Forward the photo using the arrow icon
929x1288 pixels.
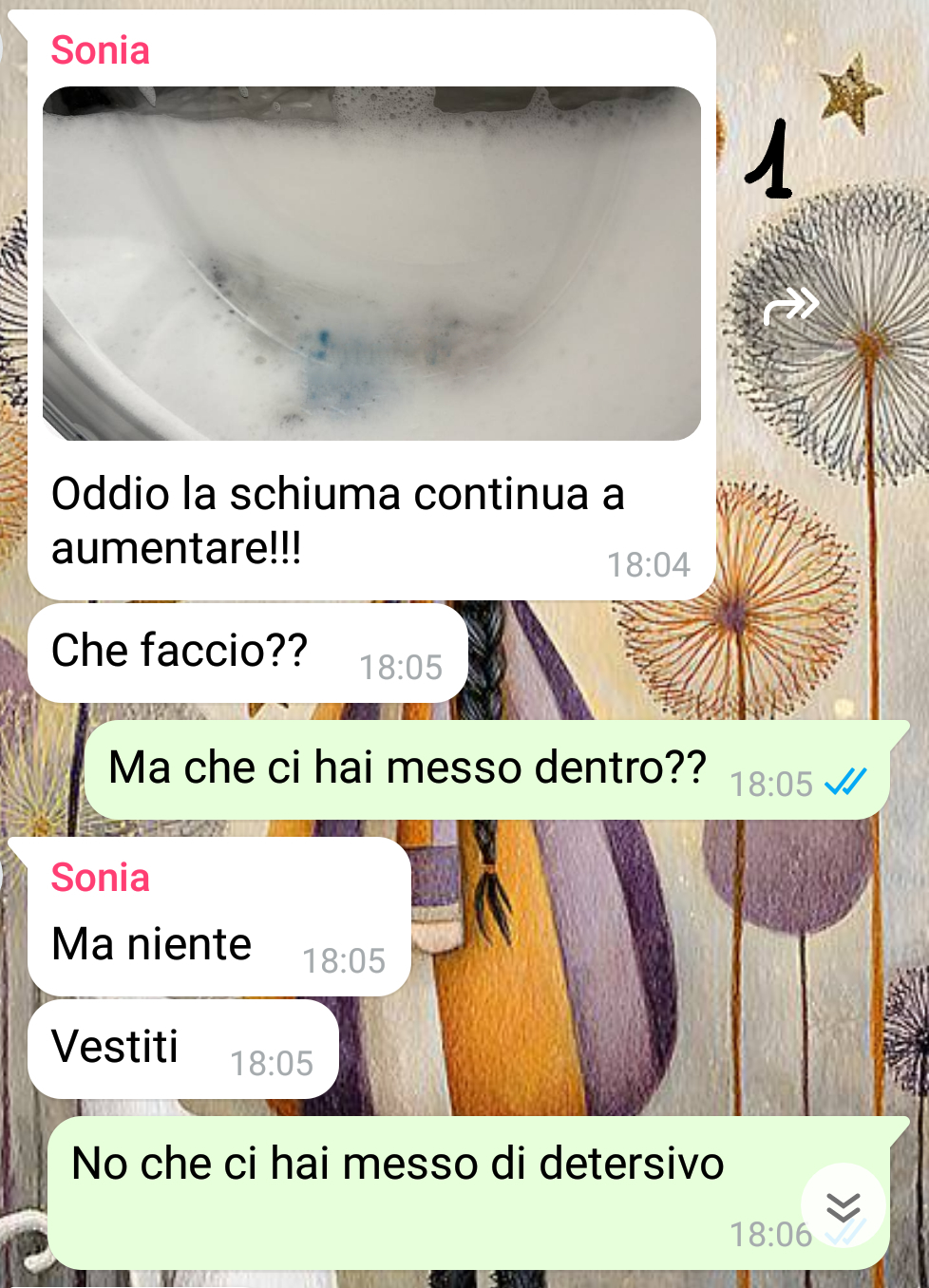pos(790,306)
